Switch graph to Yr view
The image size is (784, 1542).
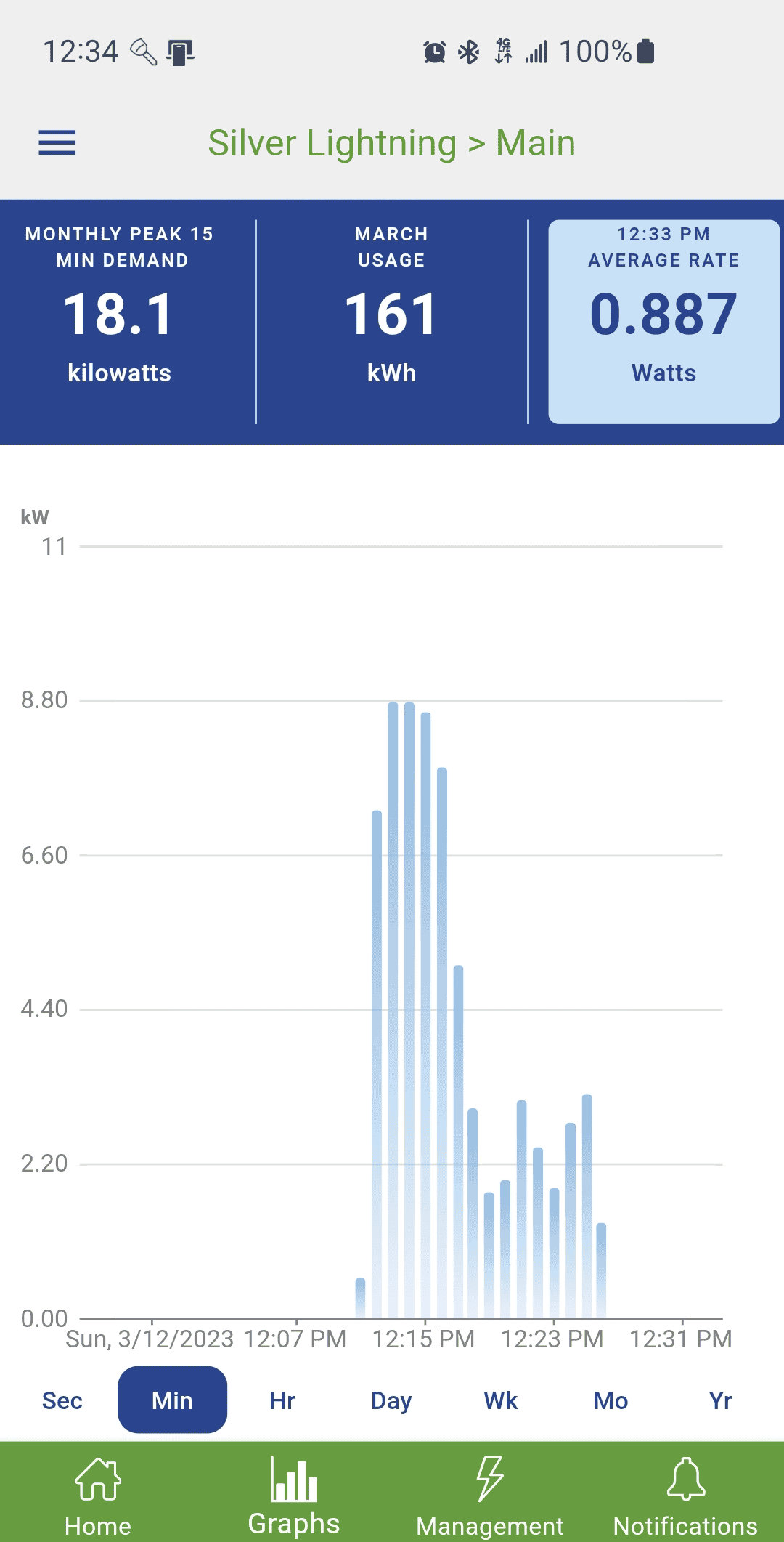[720, 1400]
